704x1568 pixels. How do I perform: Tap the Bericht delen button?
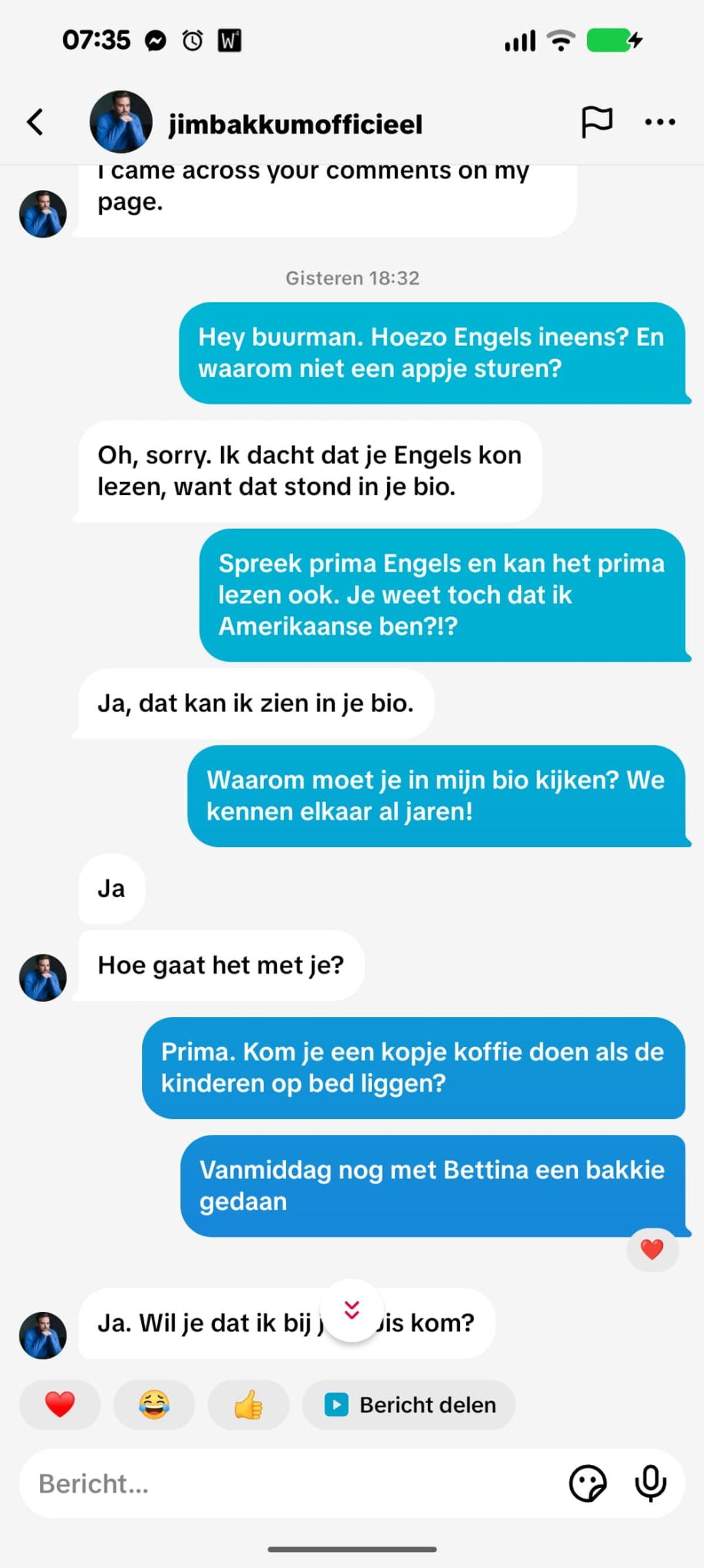point(409,1405)
